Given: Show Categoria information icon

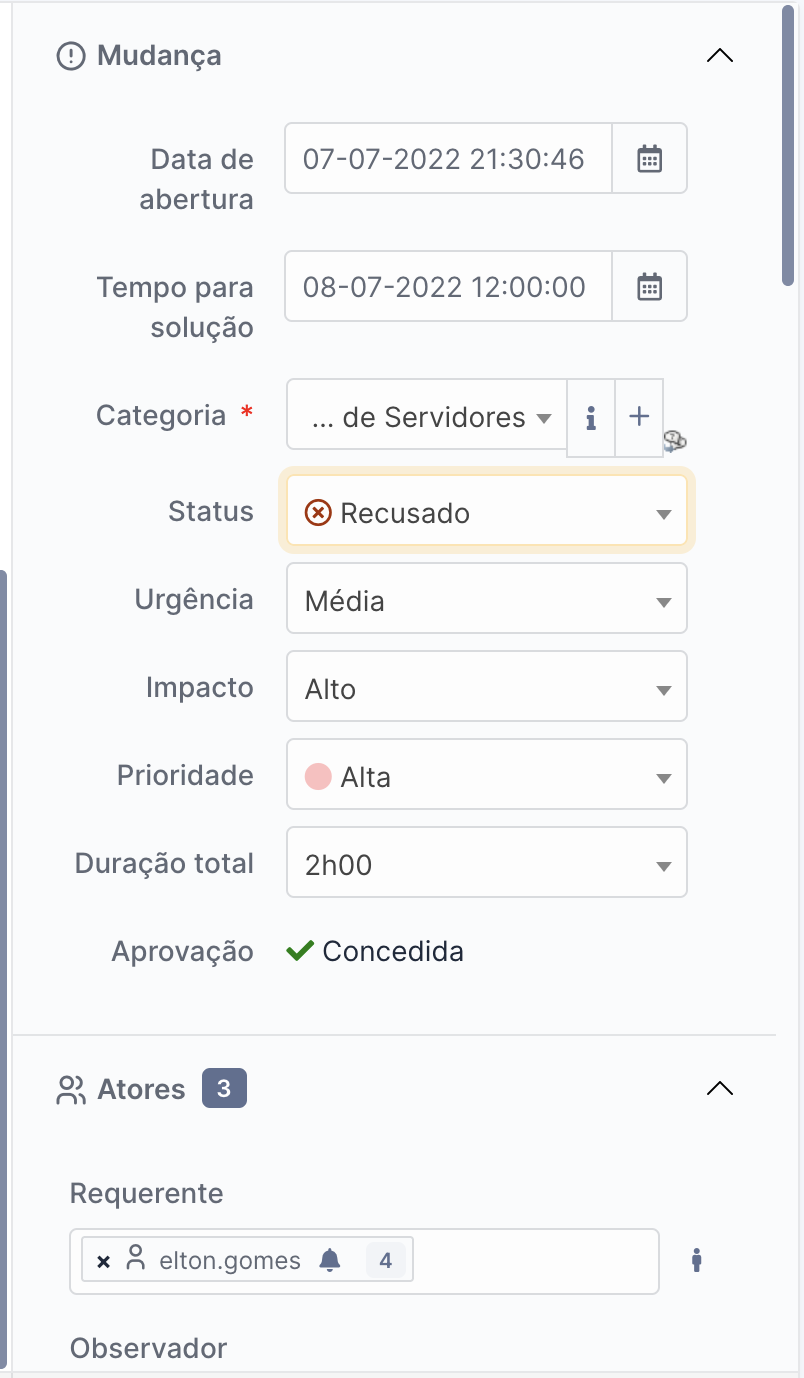Looking at the screenshot, I should pyautogui.click(x=591, y=418).
